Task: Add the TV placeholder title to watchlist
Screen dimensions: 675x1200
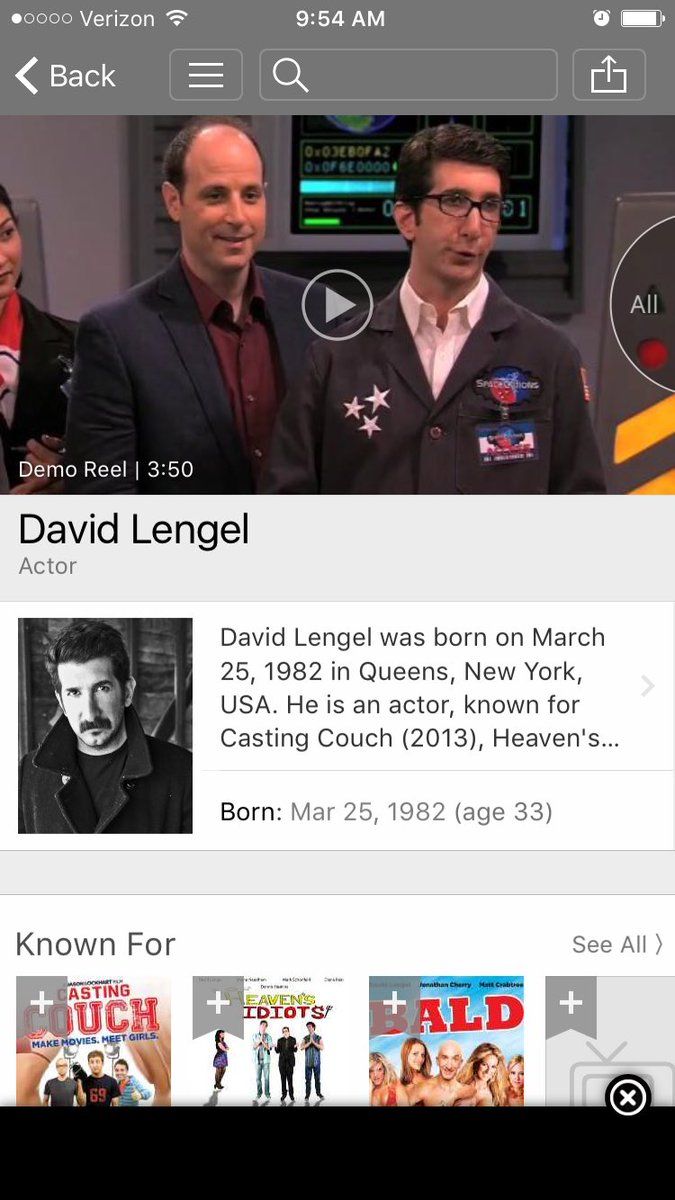Action: [x=571, y=1004]
